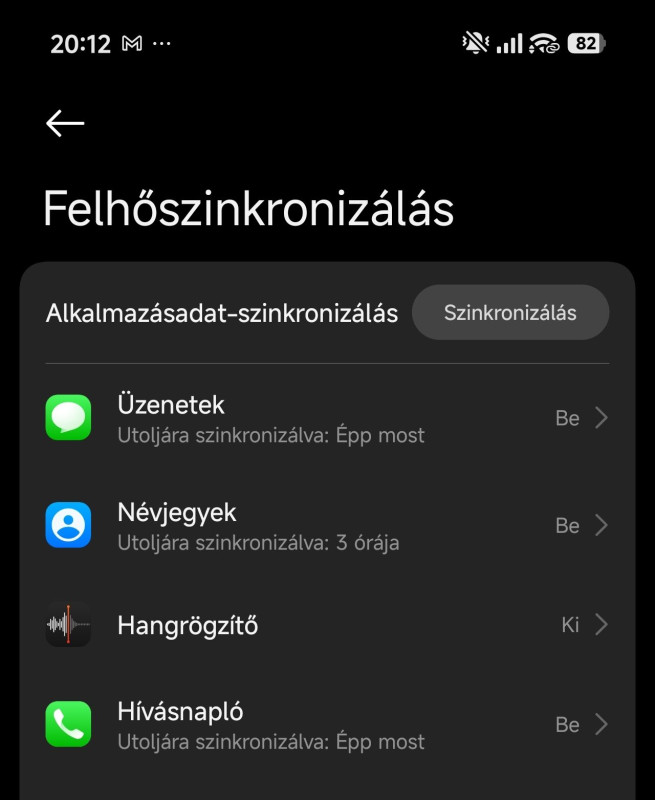Open Hangrögzítő sync settings
655x800 pixels.
click(327, 625)
